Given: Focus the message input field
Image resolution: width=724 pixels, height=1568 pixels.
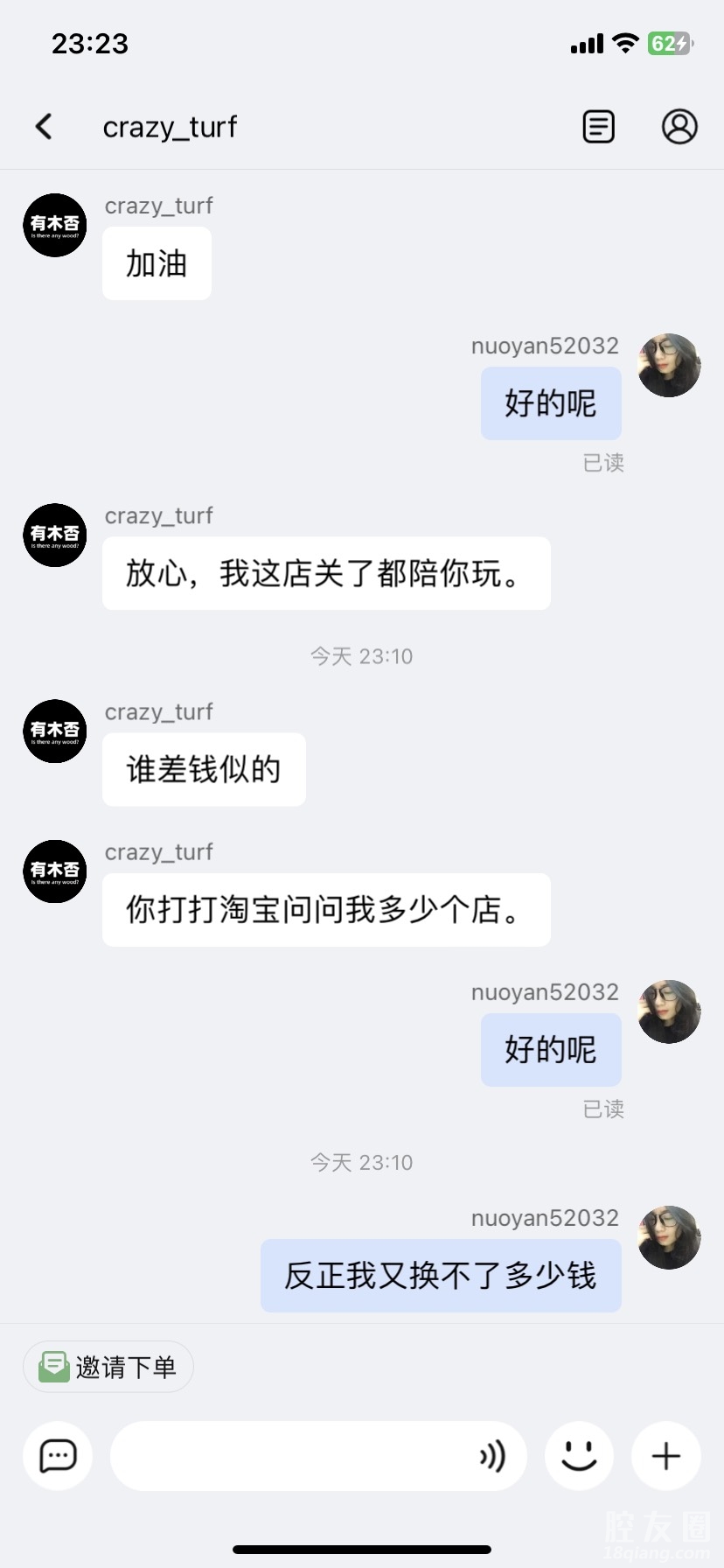Looking at the screenshot, I should [289, 1456].
